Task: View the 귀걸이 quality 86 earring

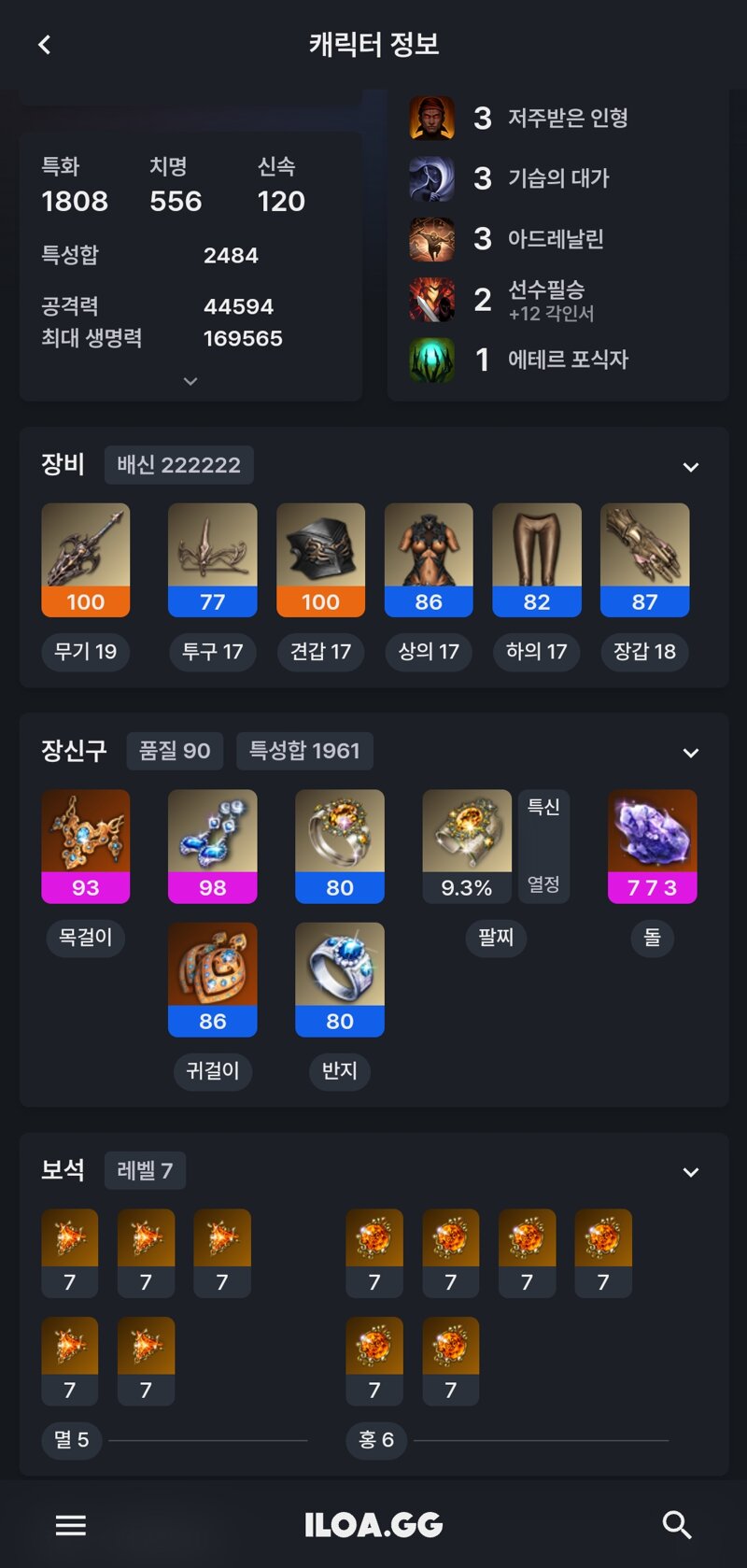Action: tap(213, 979)
